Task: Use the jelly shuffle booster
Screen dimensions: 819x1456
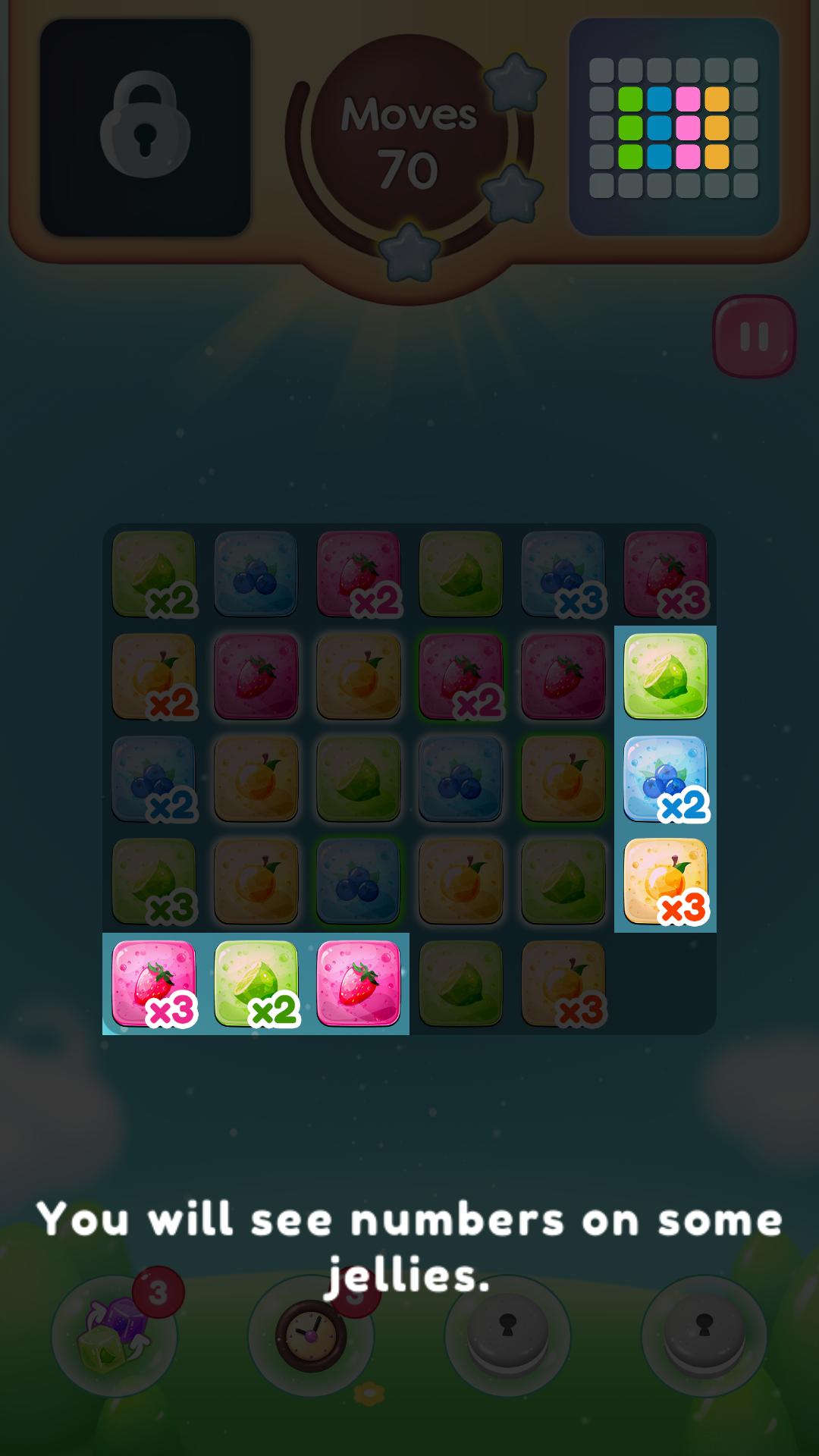Action: point(115,1336)
